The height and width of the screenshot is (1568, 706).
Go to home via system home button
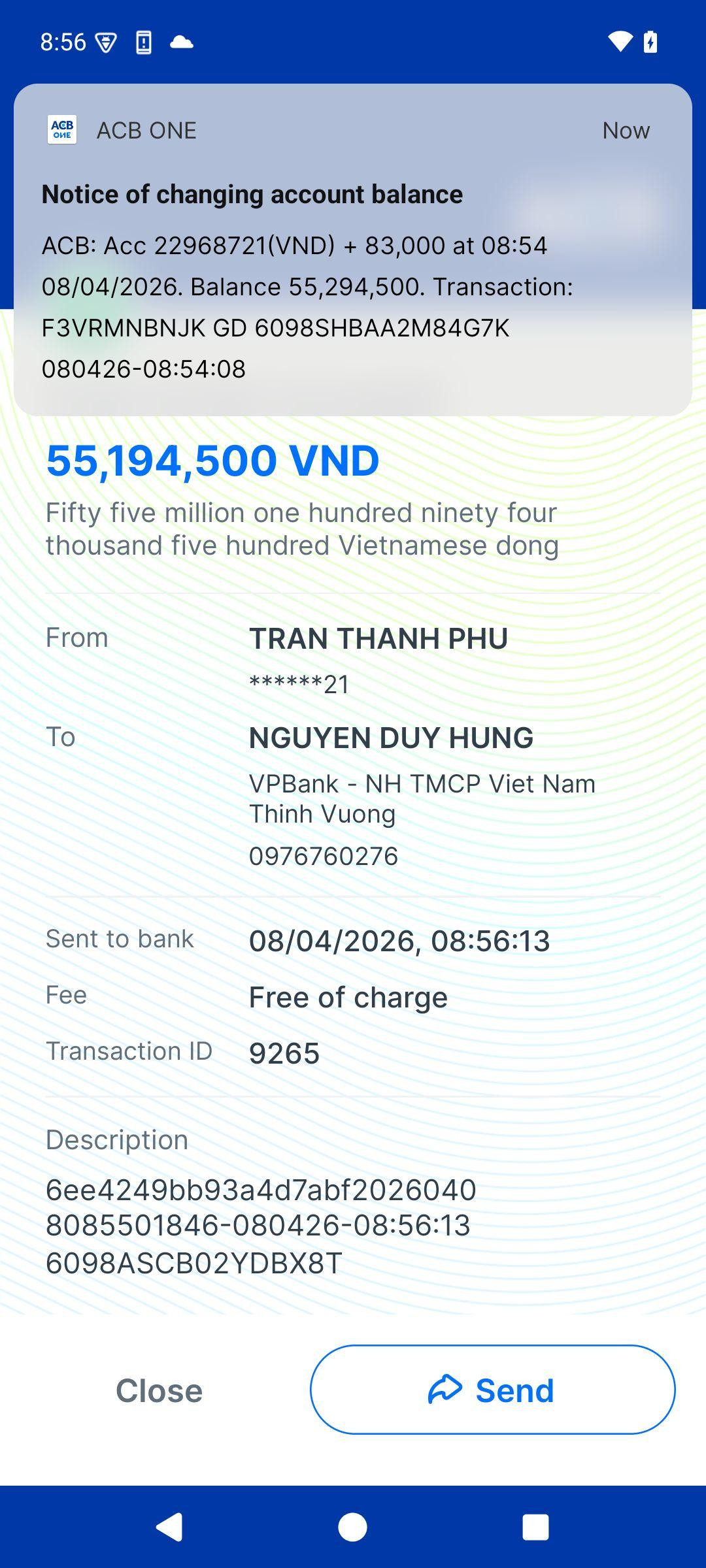pos(352,1527)
